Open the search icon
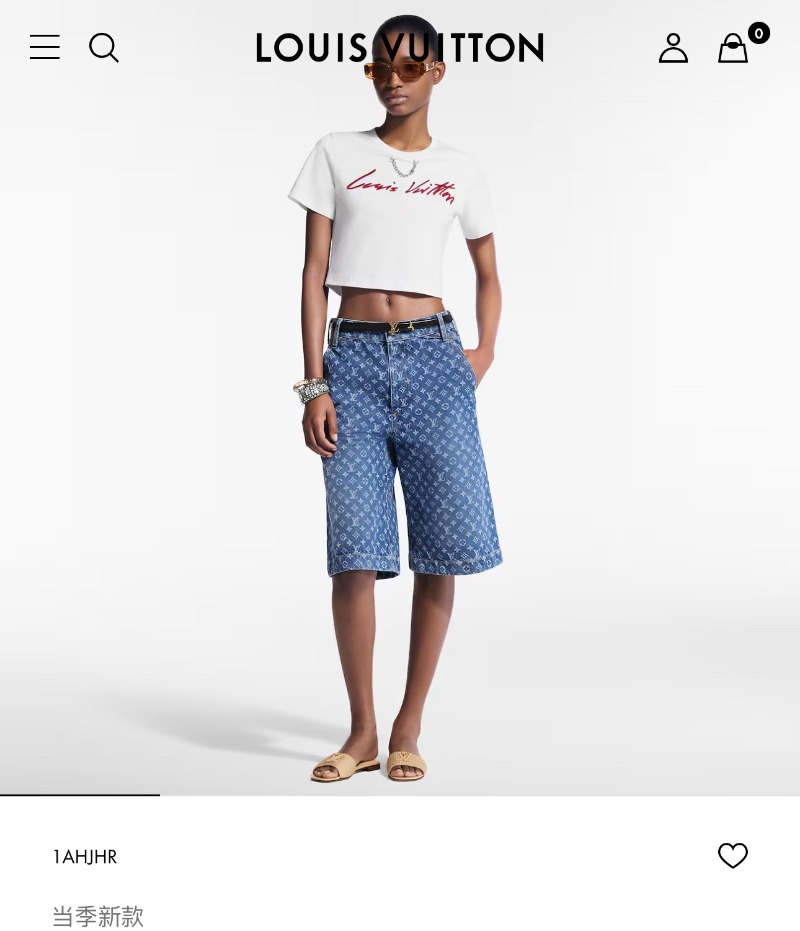 tap(104, 47)
